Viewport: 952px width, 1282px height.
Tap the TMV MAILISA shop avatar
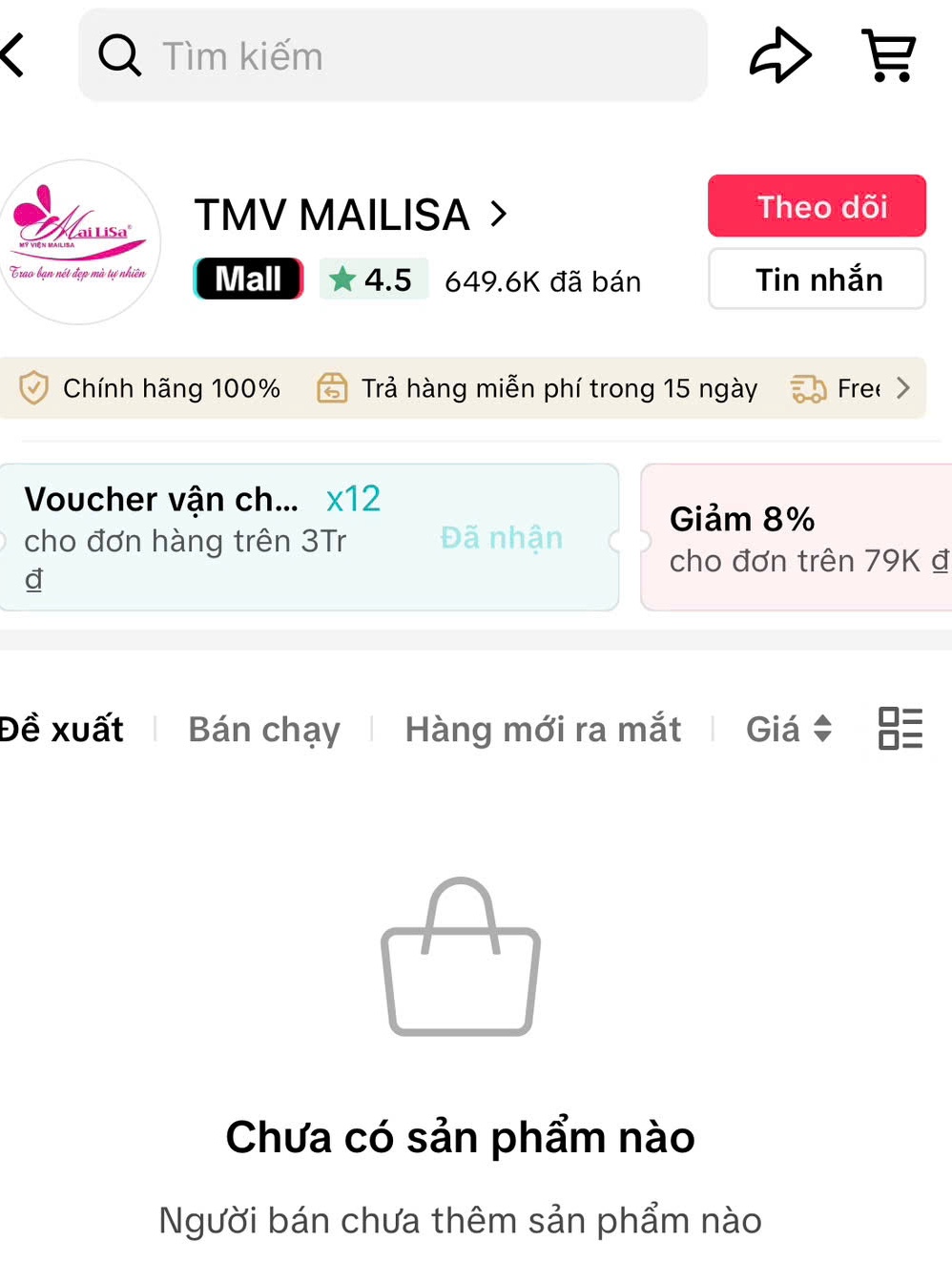(x=80, y=241)
